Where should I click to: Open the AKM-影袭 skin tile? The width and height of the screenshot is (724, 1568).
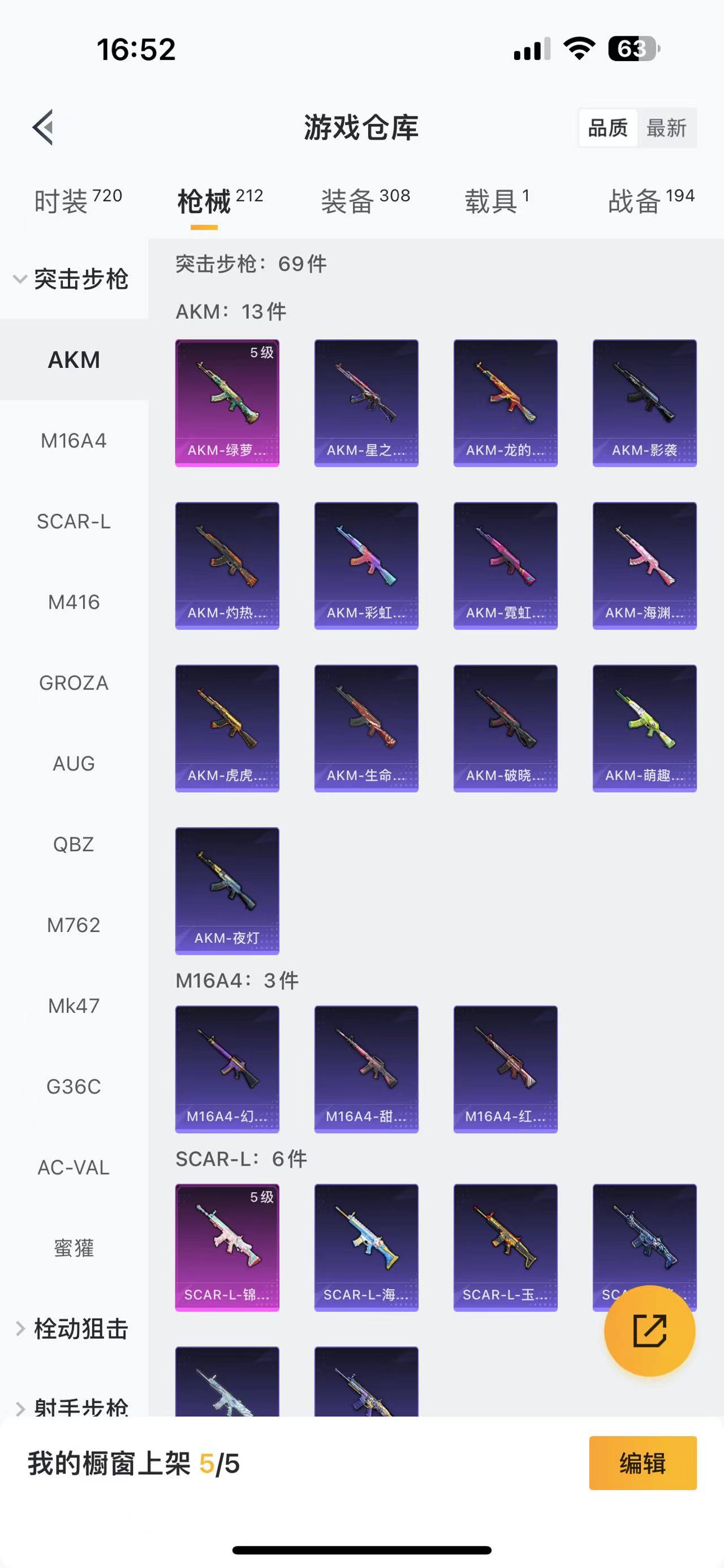pos(644,403)
